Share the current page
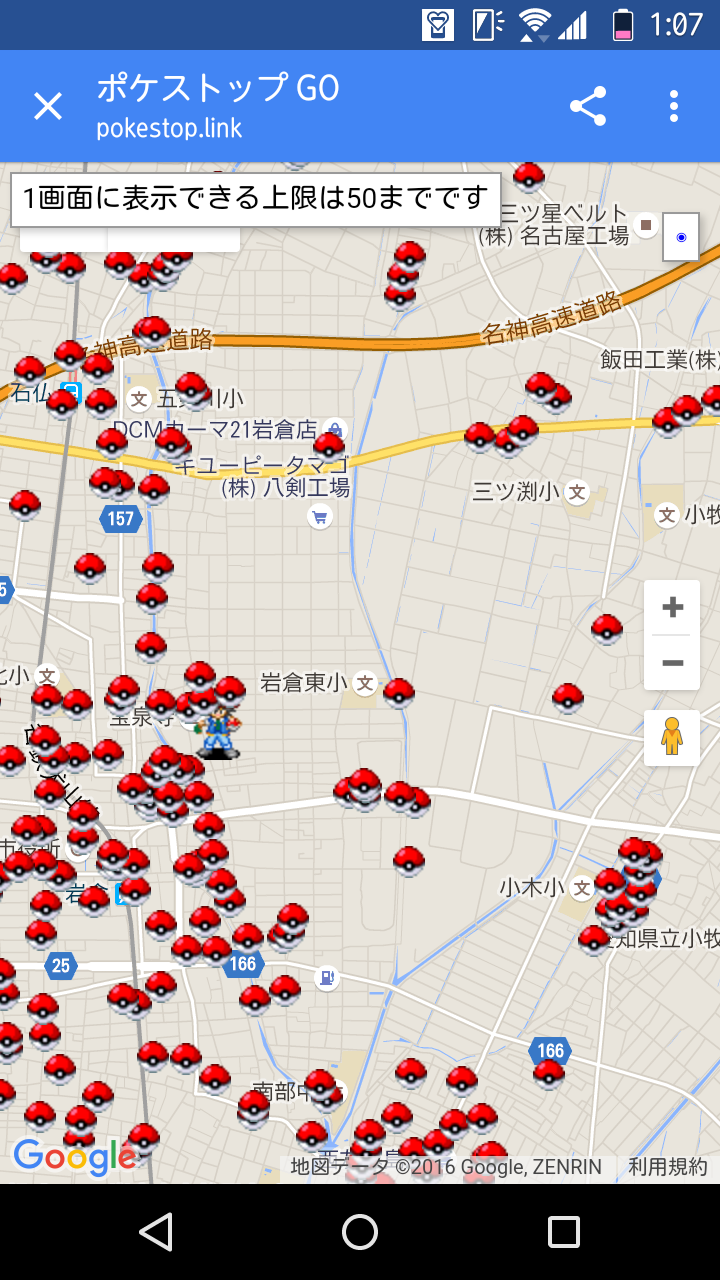This screenshot has width=720, height=1280. [x=588, y=106]
